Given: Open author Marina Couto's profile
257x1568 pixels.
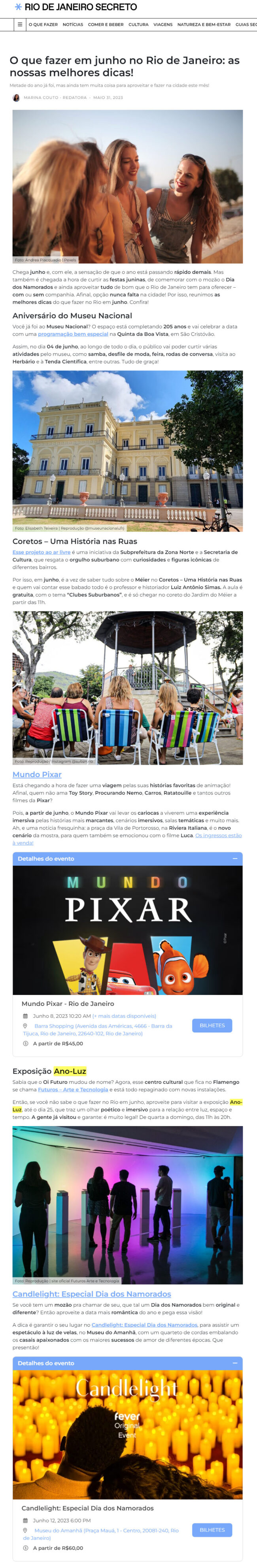Looking at the screenshot, I should (41, 97).
